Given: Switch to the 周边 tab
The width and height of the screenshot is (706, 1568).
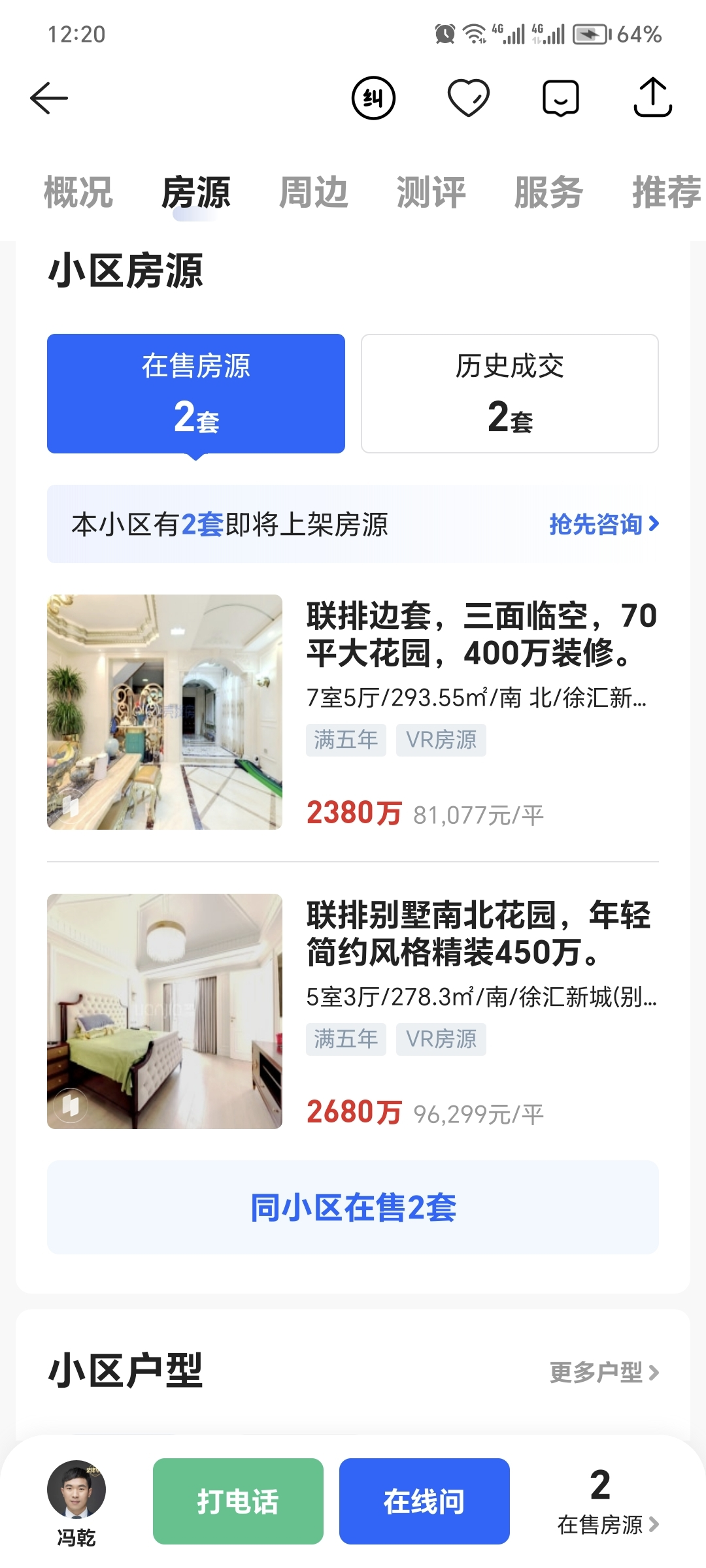Looking at the screenshot, I should click(314, 193).
